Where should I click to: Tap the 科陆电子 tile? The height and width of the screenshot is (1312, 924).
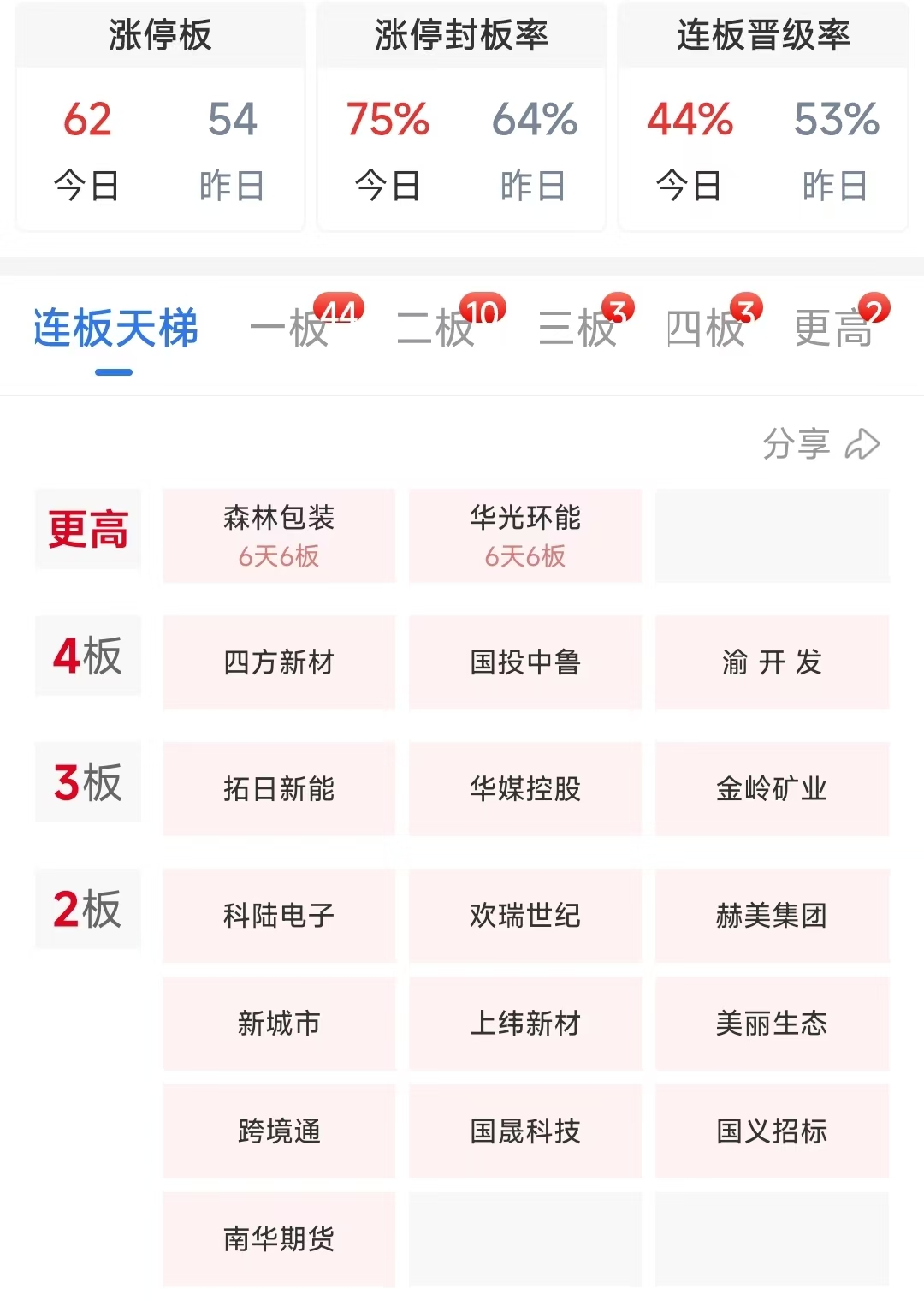click(x=279, y=916)
